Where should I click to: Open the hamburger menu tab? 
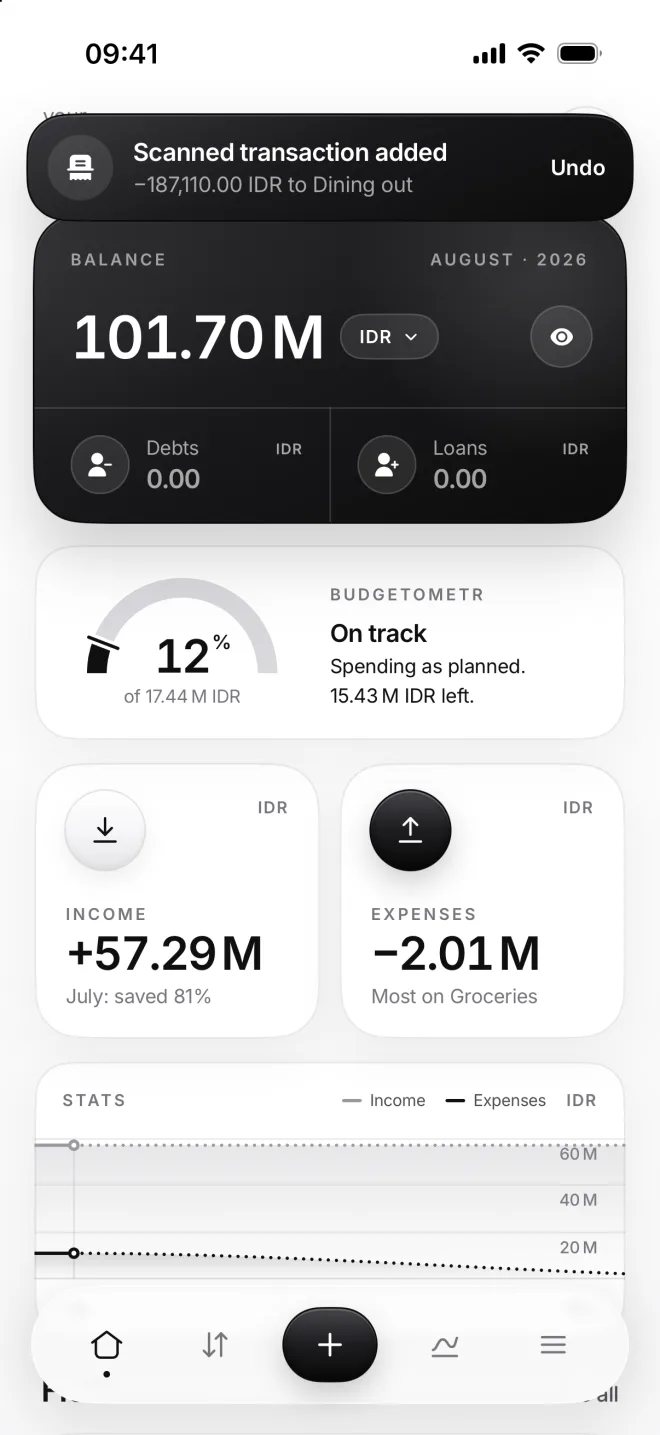click(553, 1345)
